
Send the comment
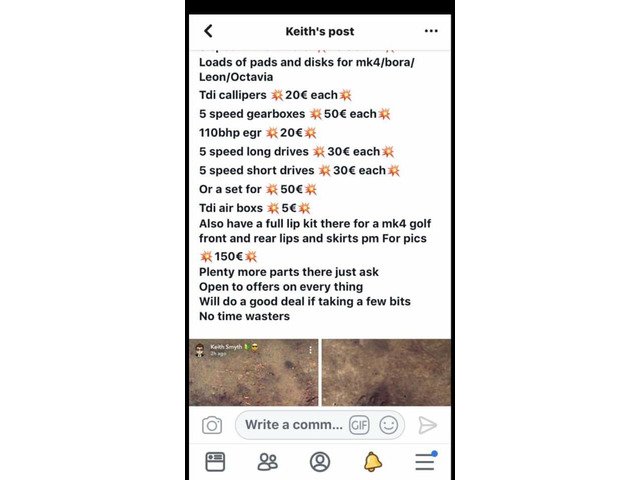pos(427,425)
